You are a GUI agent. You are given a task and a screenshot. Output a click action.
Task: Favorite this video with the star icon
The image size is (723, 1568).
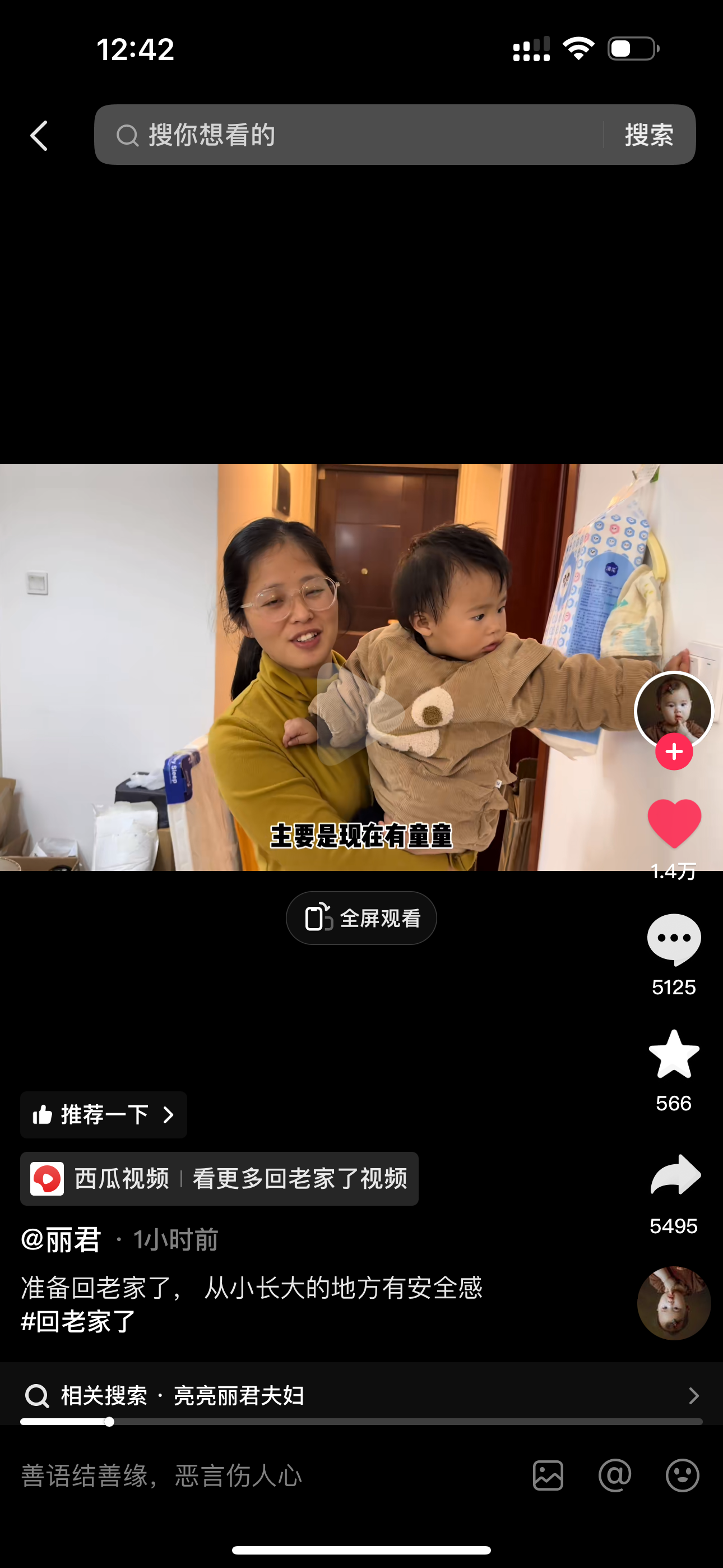click(x=674, y=1054)
